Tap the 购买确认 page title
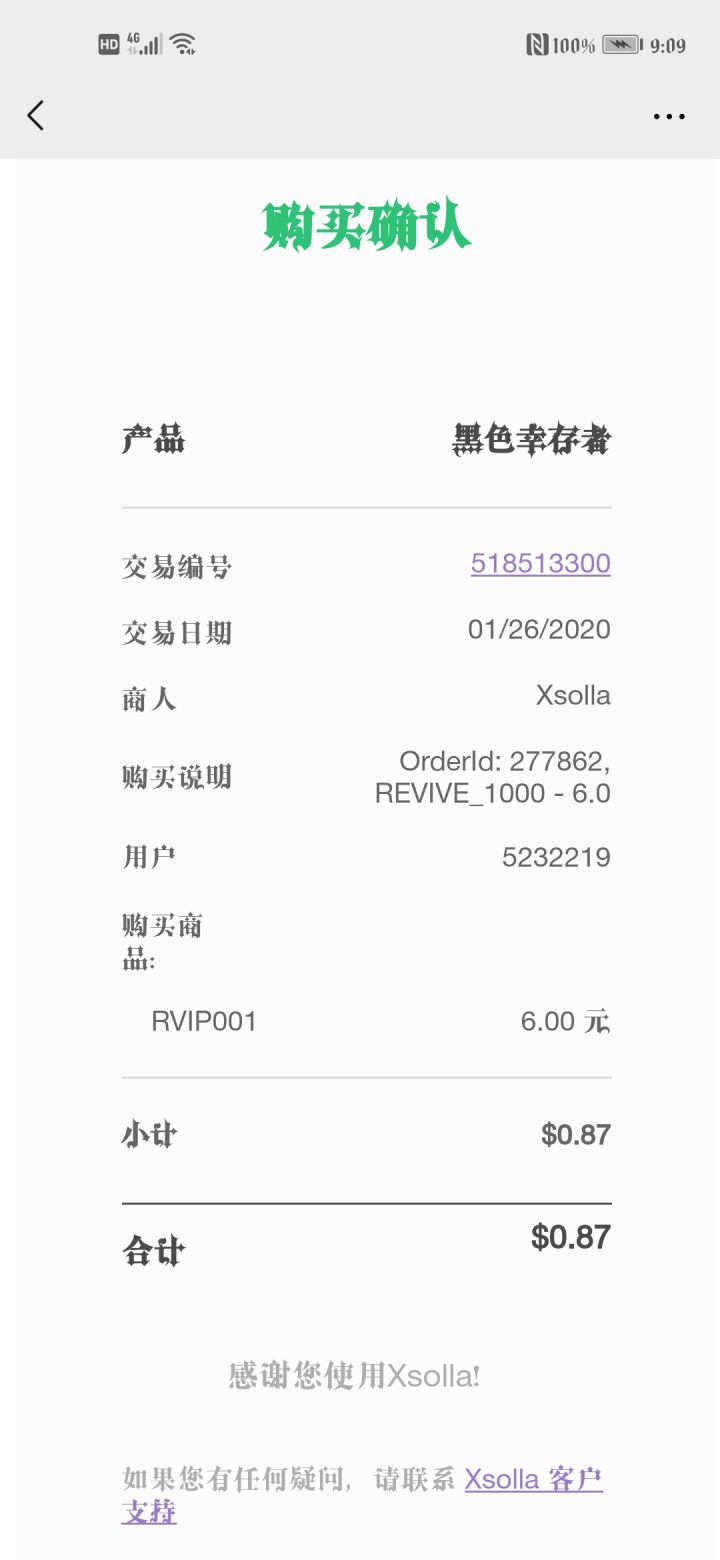 [x=366, y=223]
